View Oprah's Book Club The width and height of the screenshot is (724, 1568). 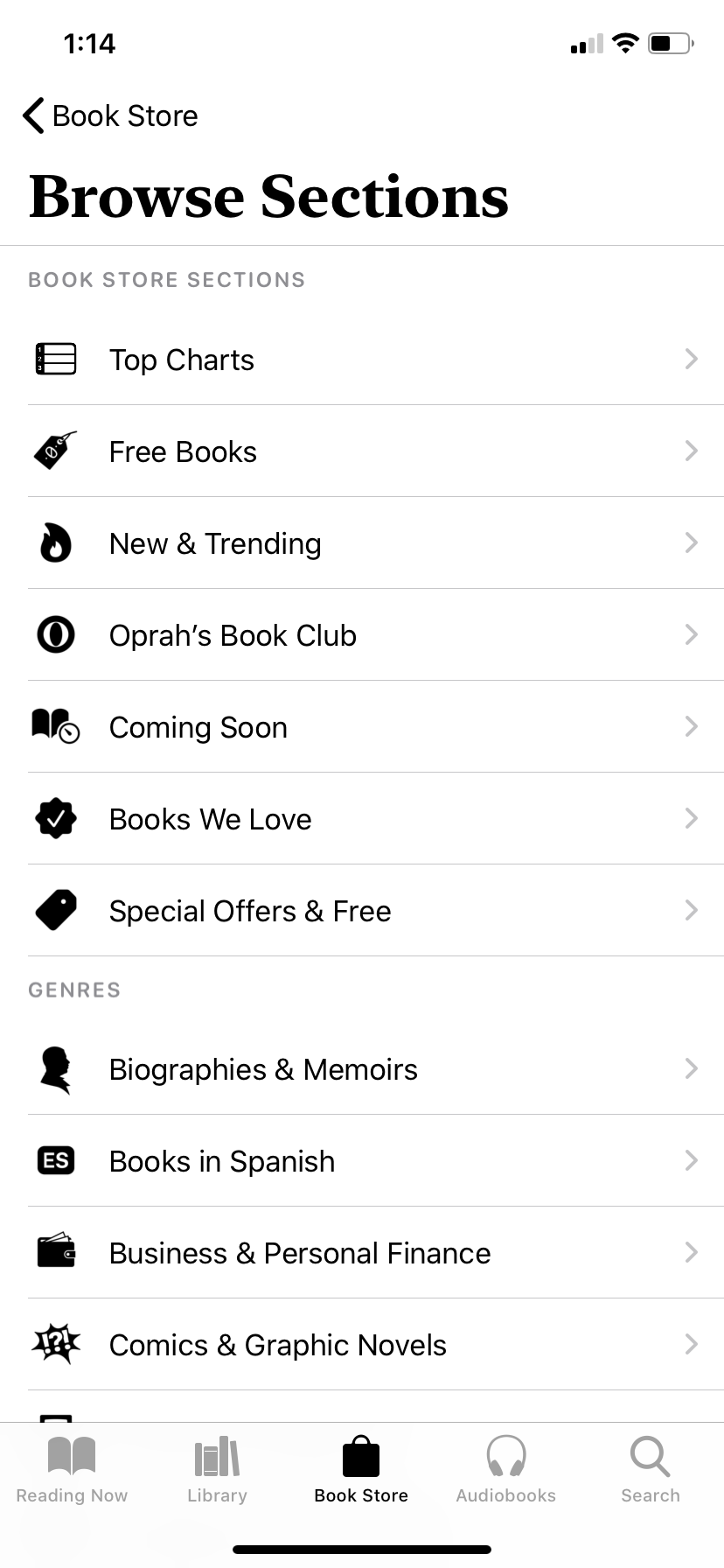coord(362,635)
